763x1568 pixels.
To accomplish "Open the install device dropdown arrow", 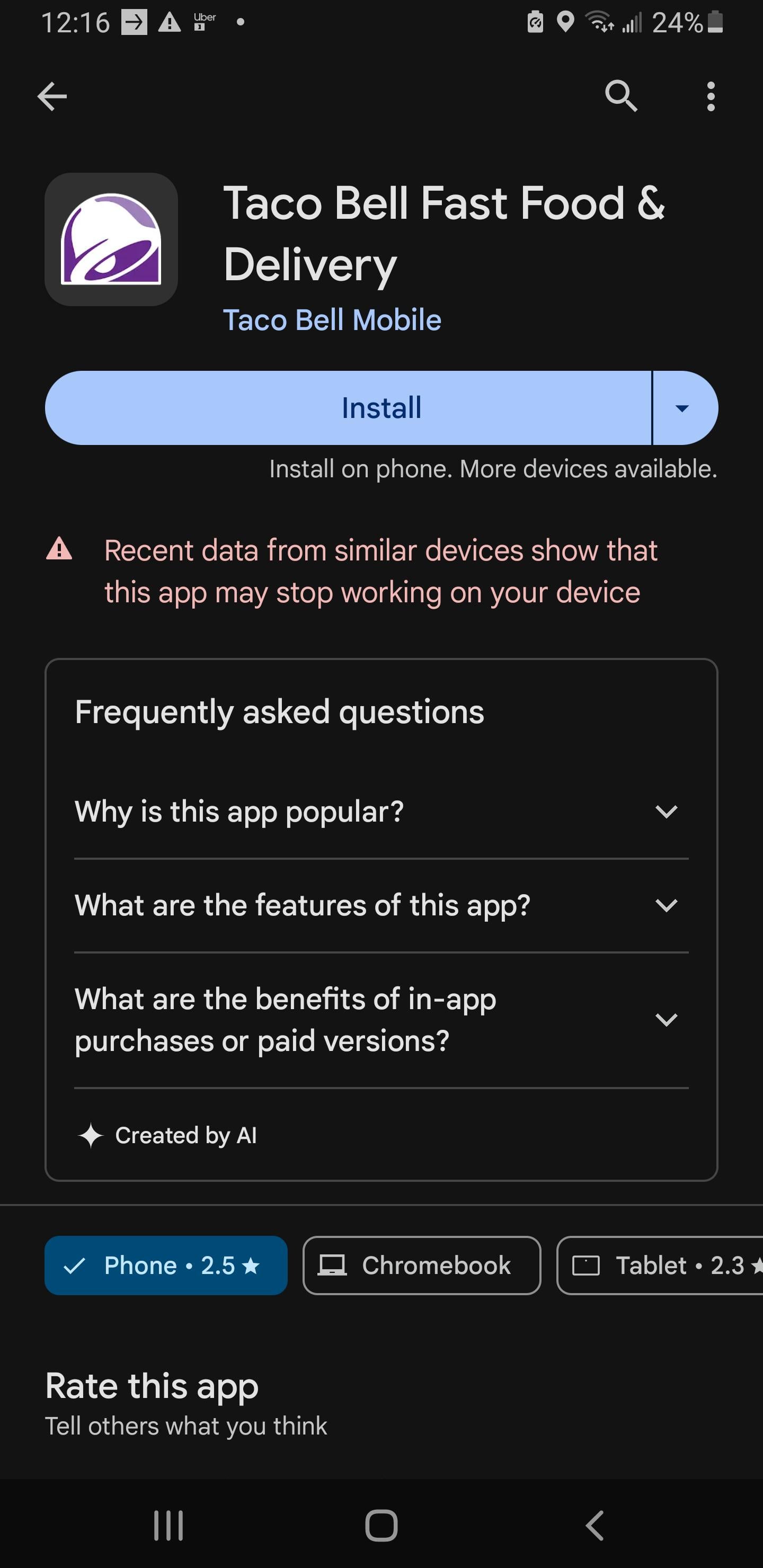I will coord(682,408).
